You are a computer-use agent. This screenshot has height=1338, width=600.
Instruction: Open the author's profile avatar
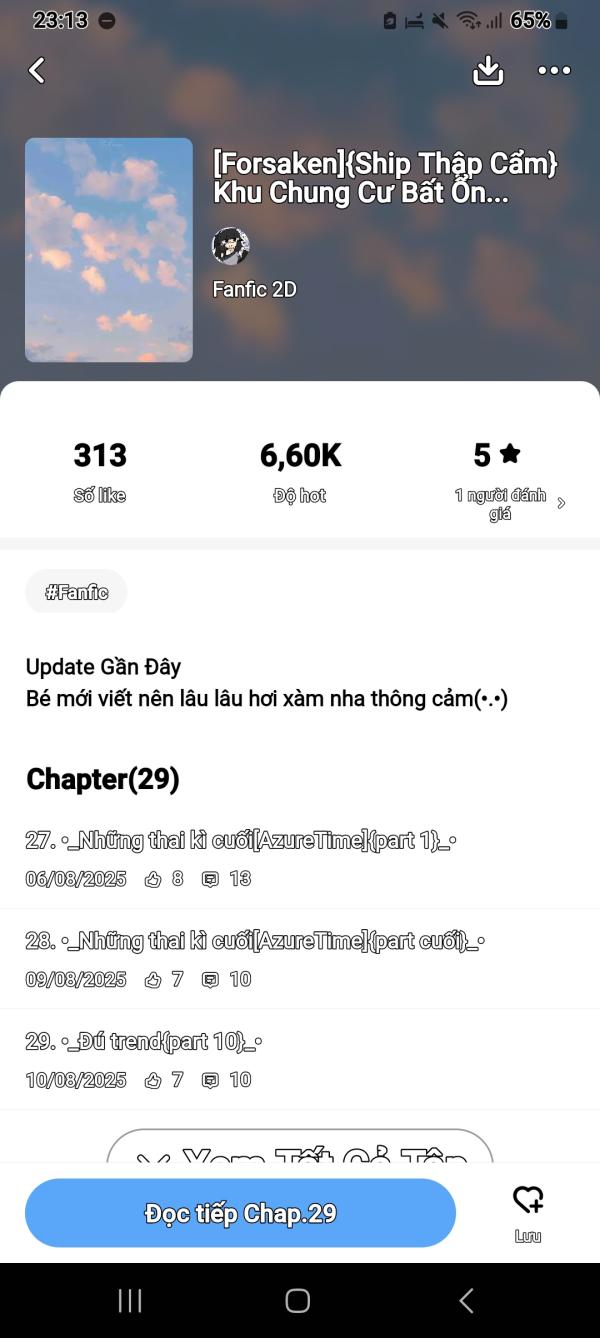[230, 245]
